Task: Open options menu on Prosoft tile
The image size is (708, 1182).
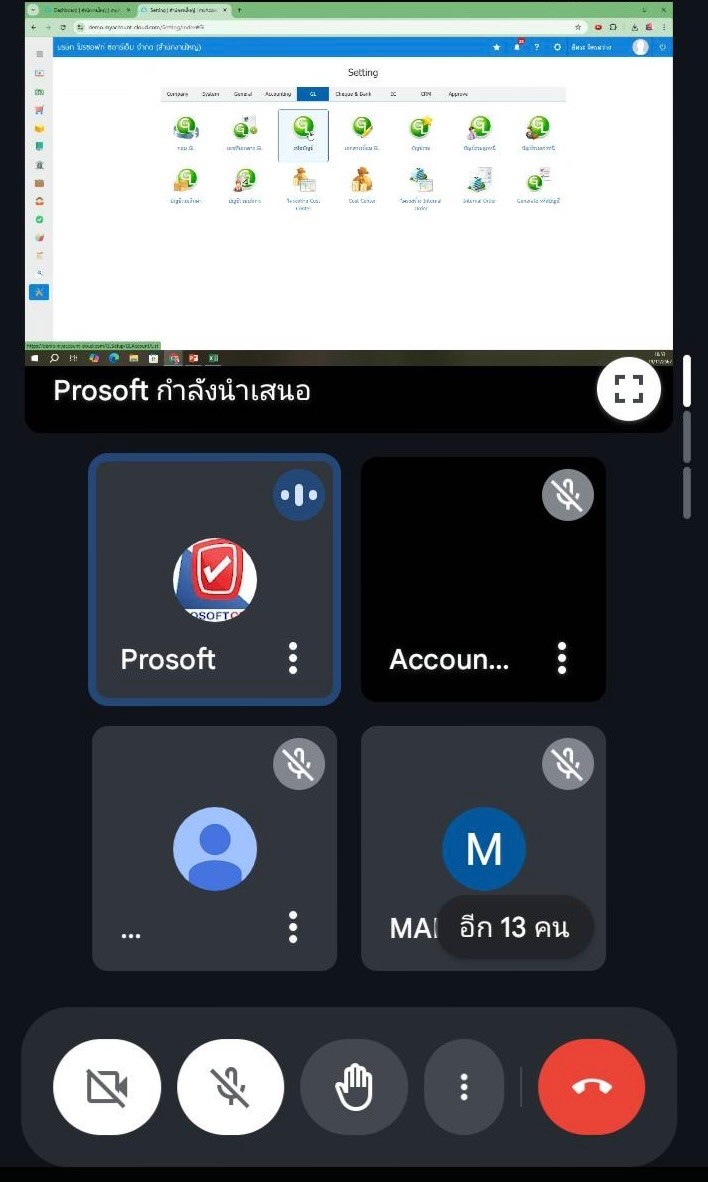Action: click(x=293, y=658)
